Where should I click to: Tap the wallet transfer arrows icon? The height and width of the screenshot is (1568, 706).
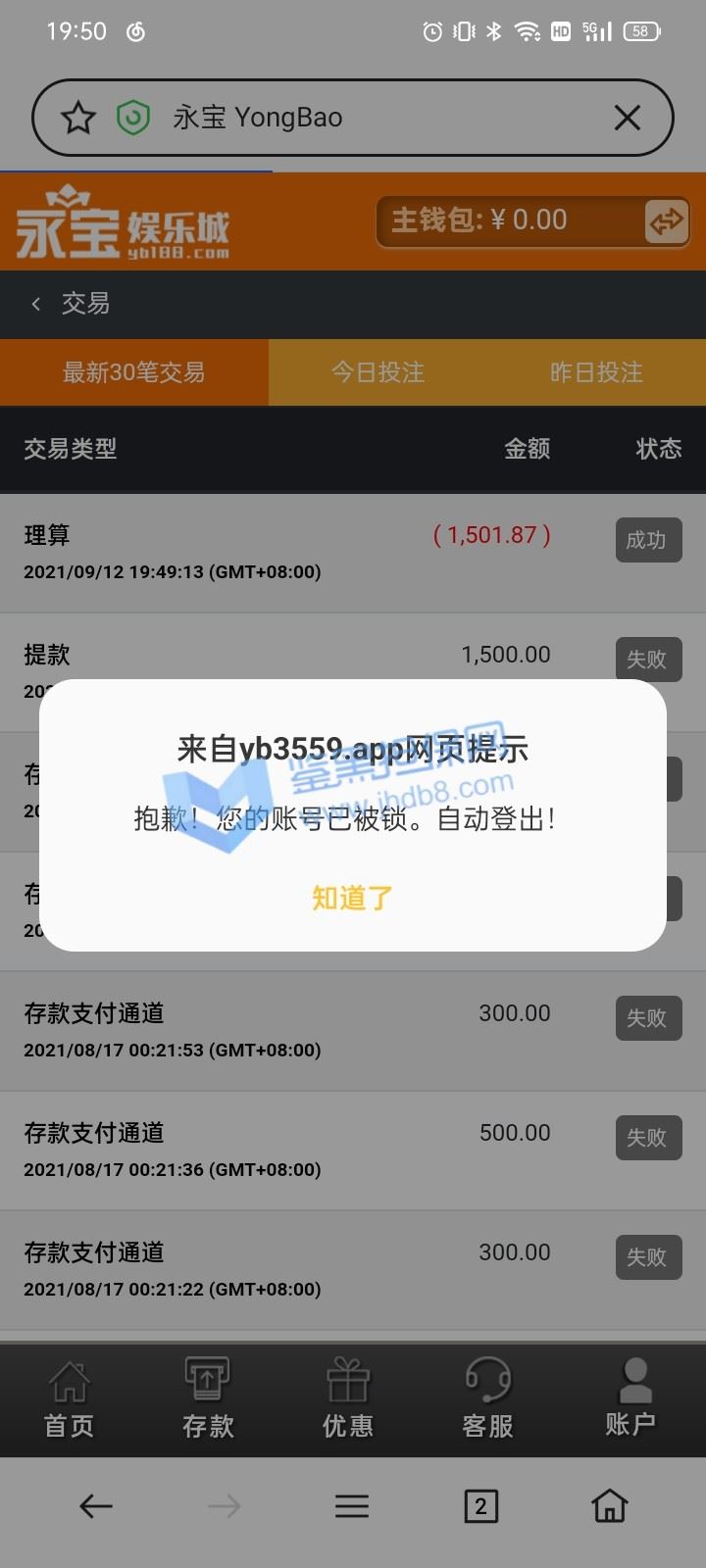[667, 221]
